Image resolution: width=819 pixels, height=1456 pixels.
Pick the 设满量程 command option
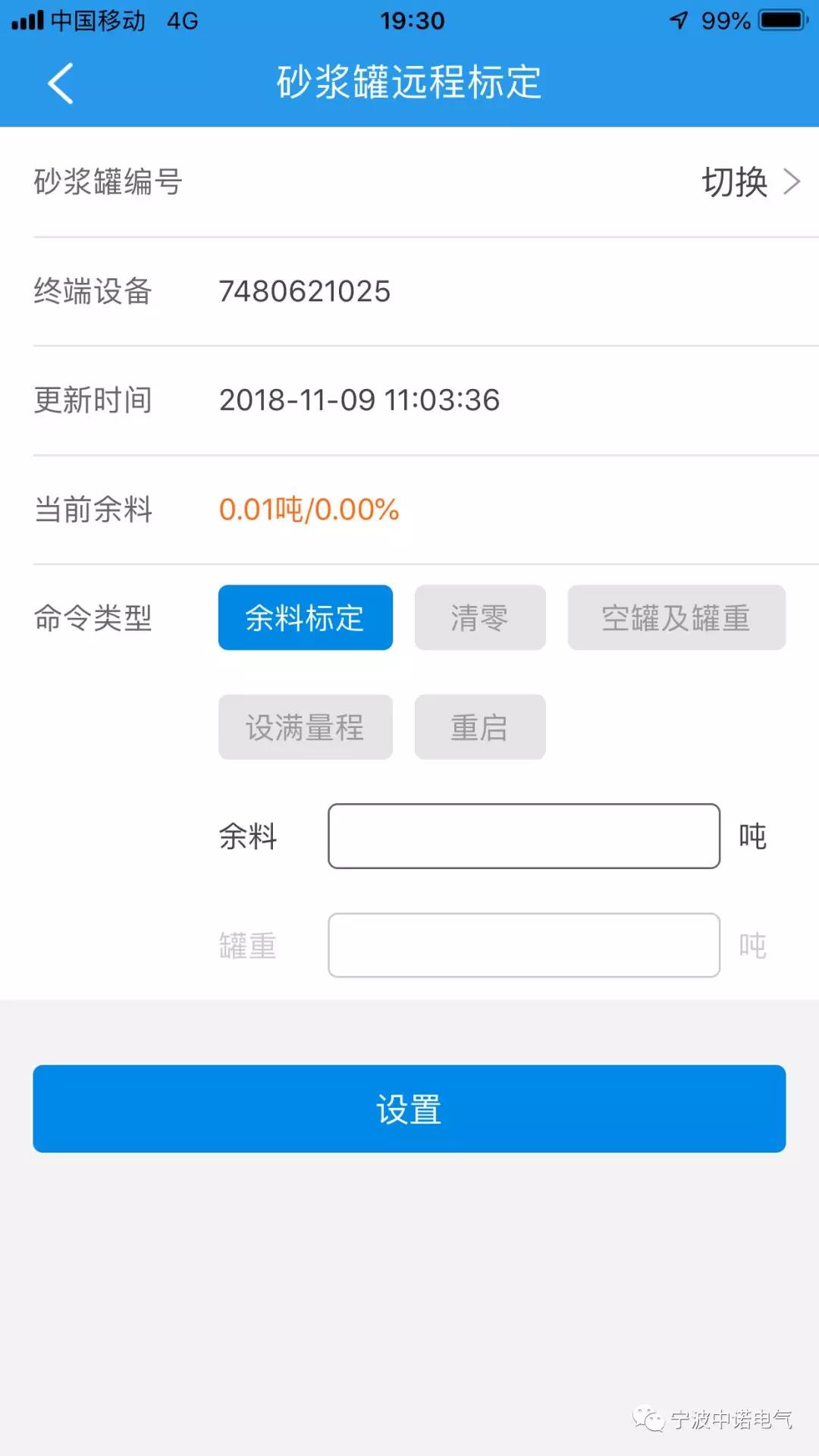(305, 726)
